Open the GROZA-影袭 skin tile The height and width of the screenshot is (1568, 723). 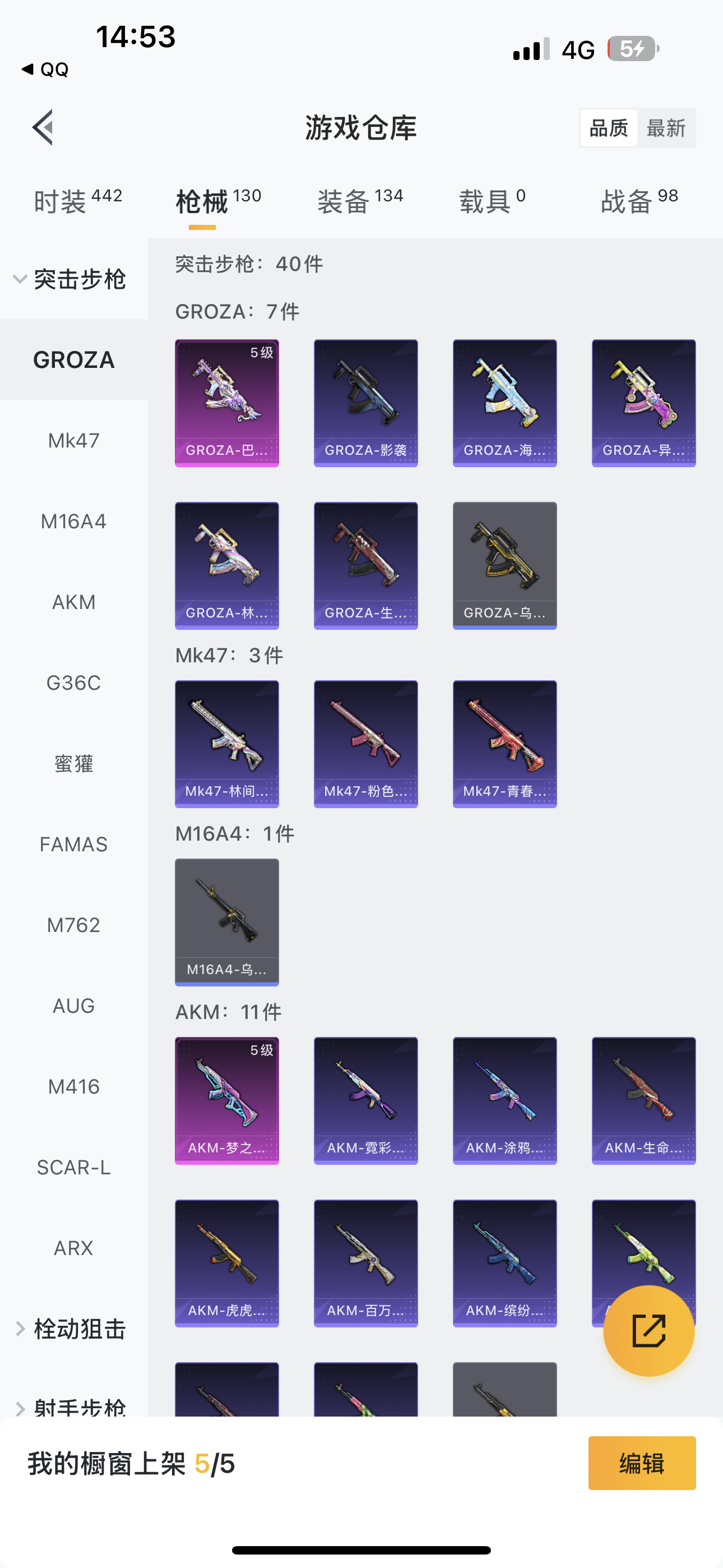pos(366,403)
